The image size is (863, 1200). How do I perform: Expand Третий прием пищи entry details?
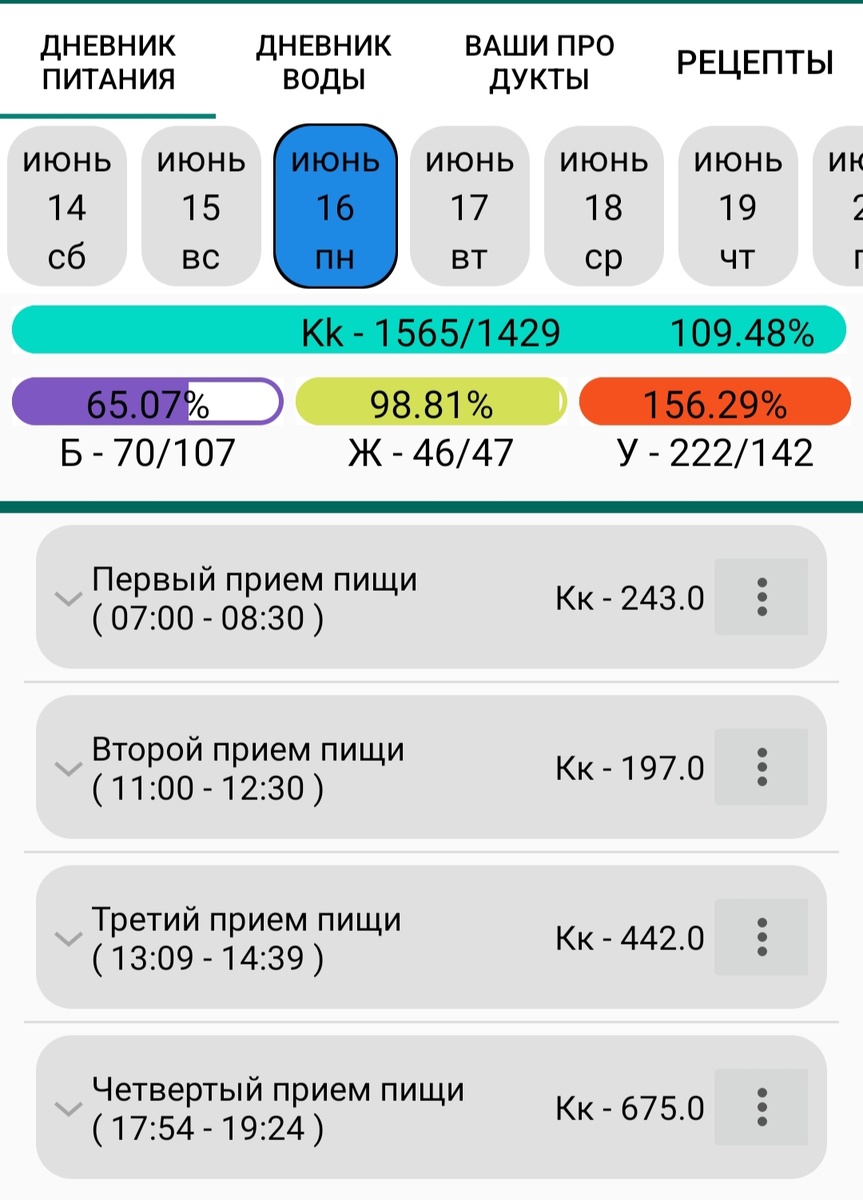click(x=68, y=938)
